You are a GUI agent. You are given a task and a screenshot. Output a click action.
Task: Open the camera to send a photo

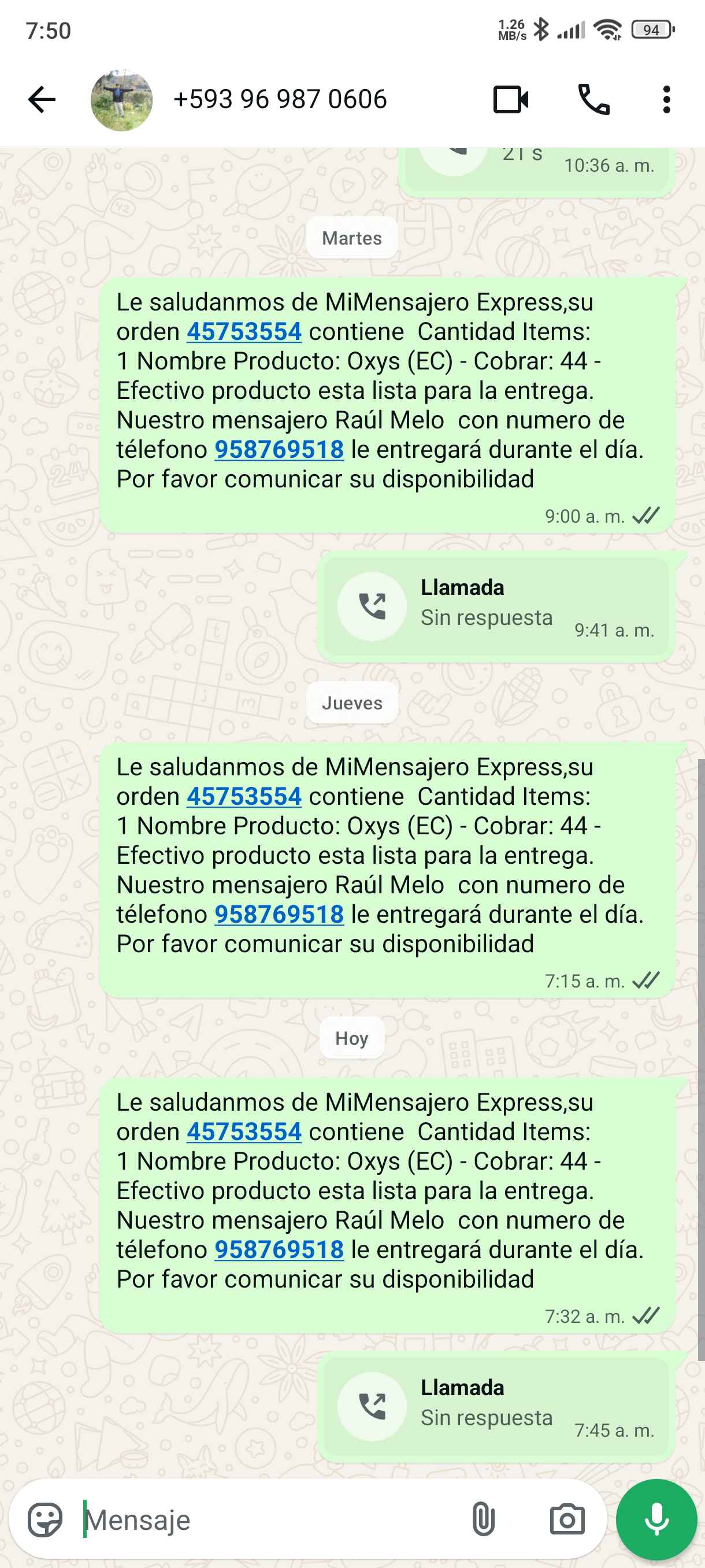point(567,1520)
